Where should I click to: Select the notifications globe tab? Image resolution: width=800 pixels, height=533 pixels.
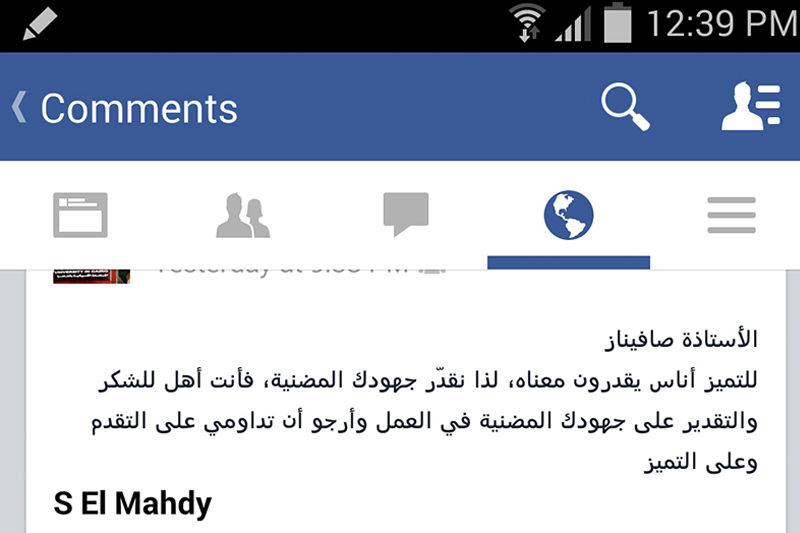568,214
